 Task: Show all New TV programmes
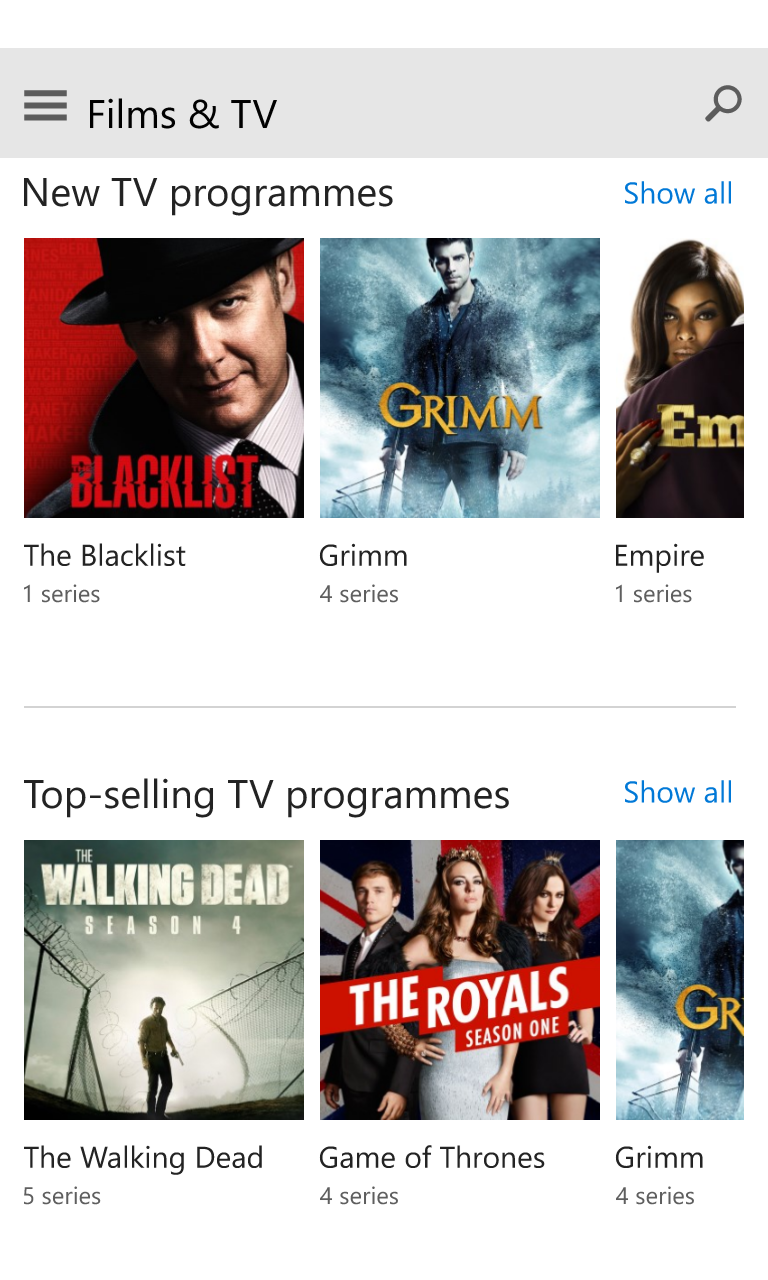[x=677, y=193]
